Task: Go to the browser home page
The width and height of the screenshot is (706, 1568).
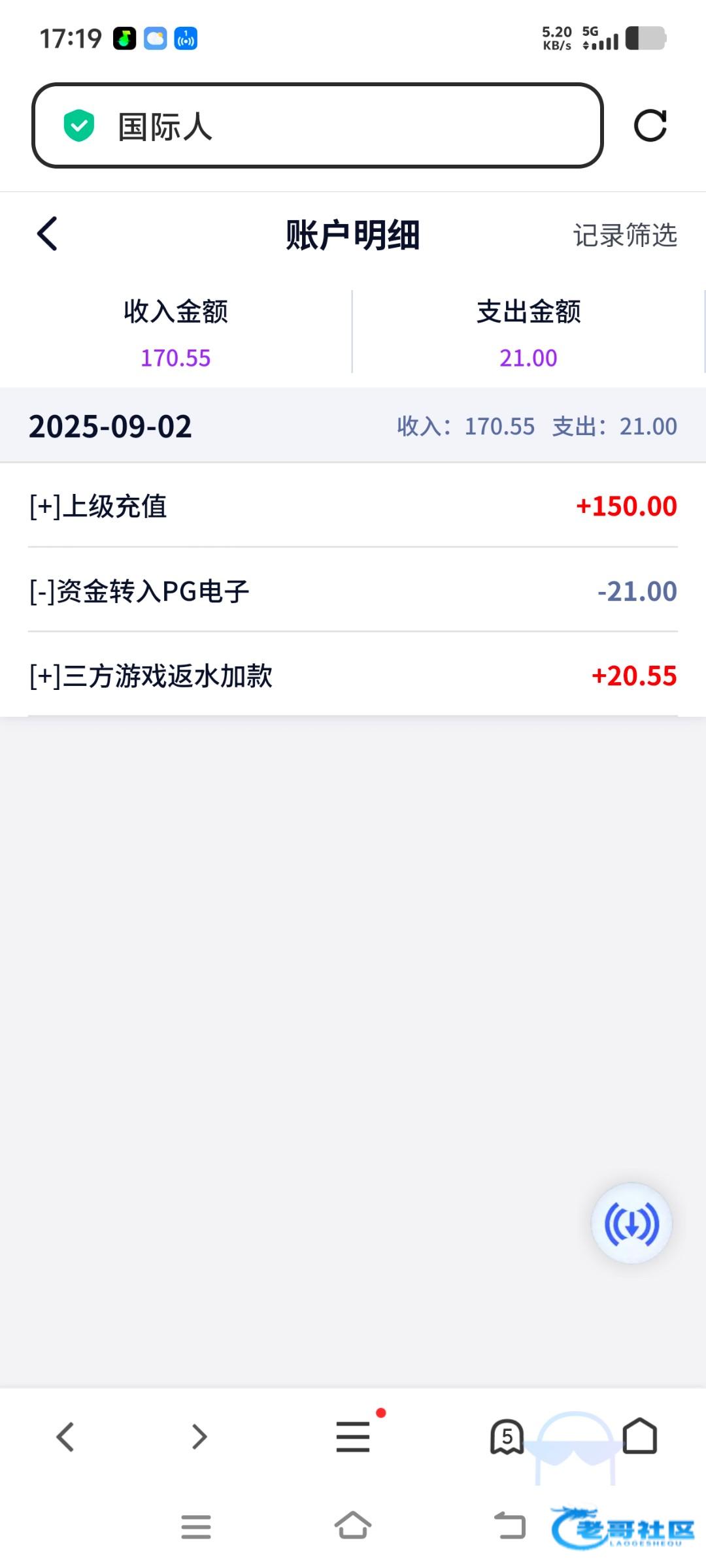Action: [x=640, y=1437]
